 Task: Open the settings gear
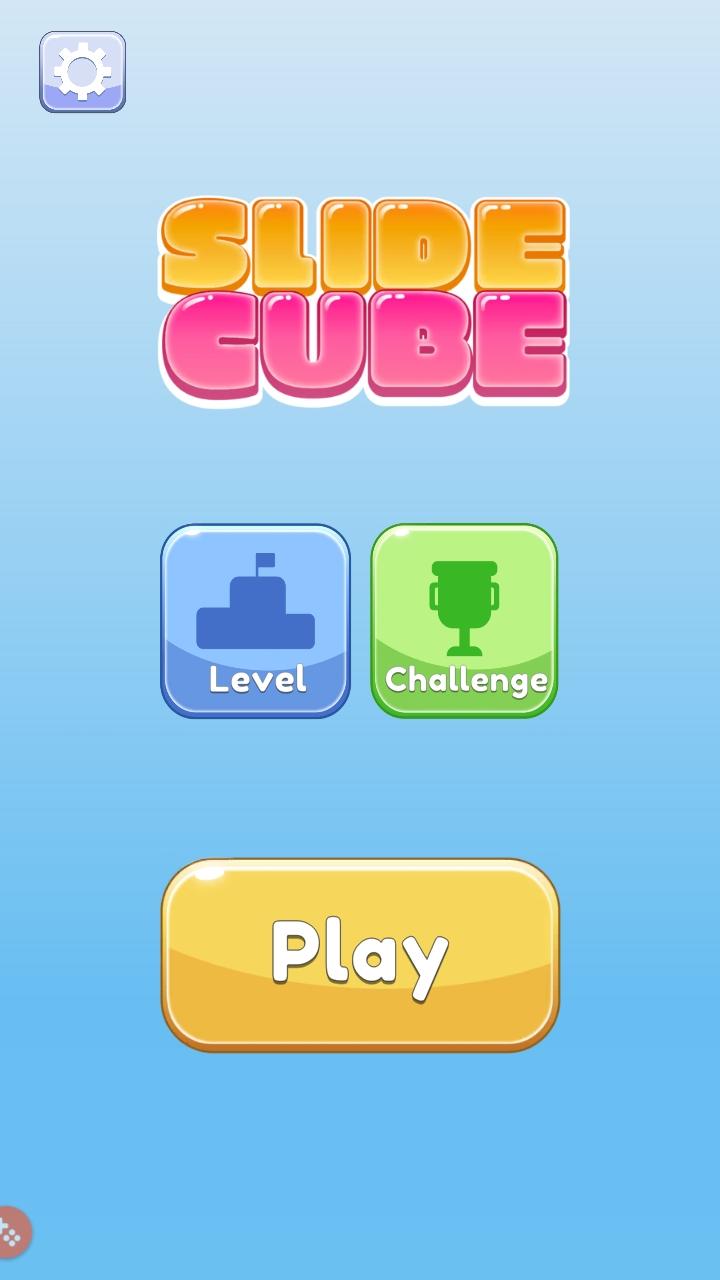(82, 72)
